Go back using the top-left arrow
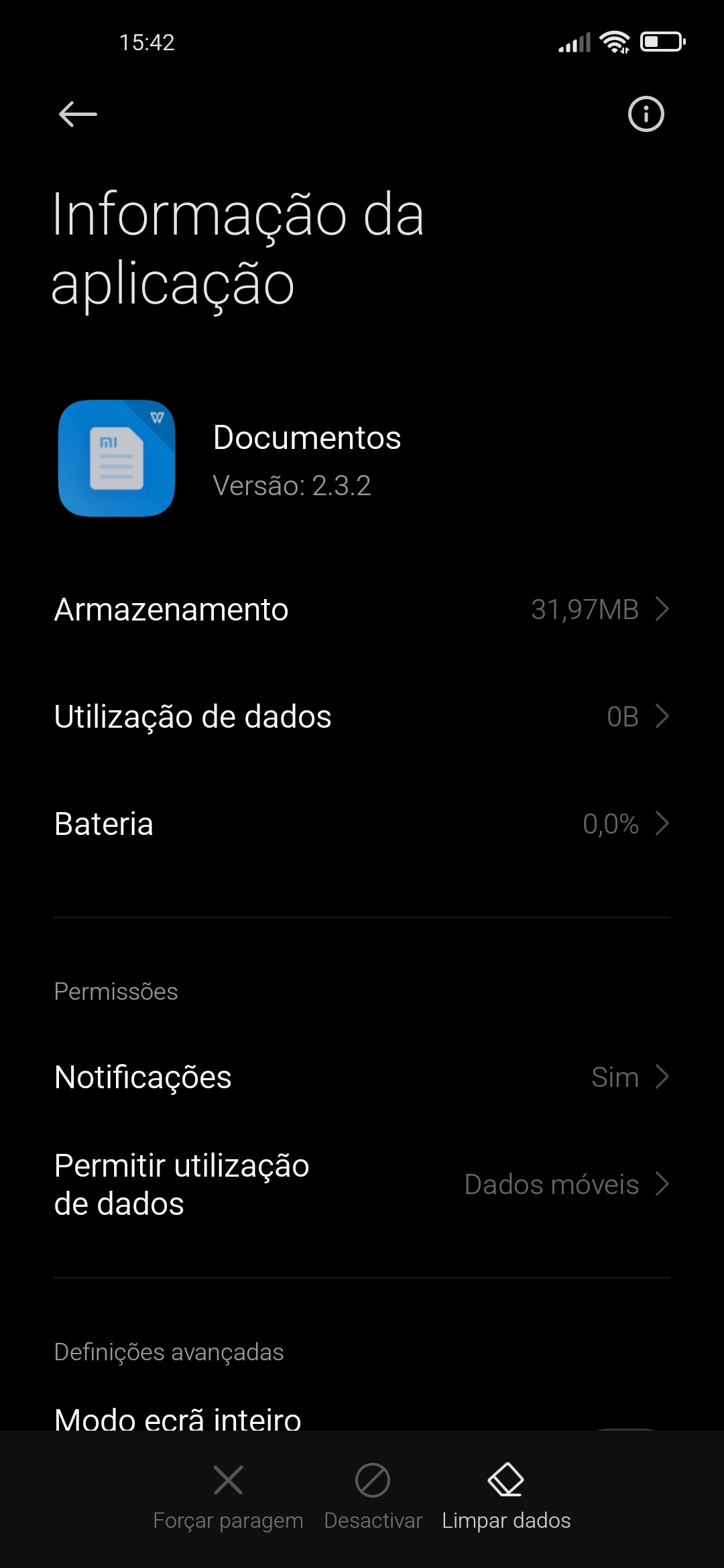Screen dimensions: 724x1568 [x=78, y=114]
